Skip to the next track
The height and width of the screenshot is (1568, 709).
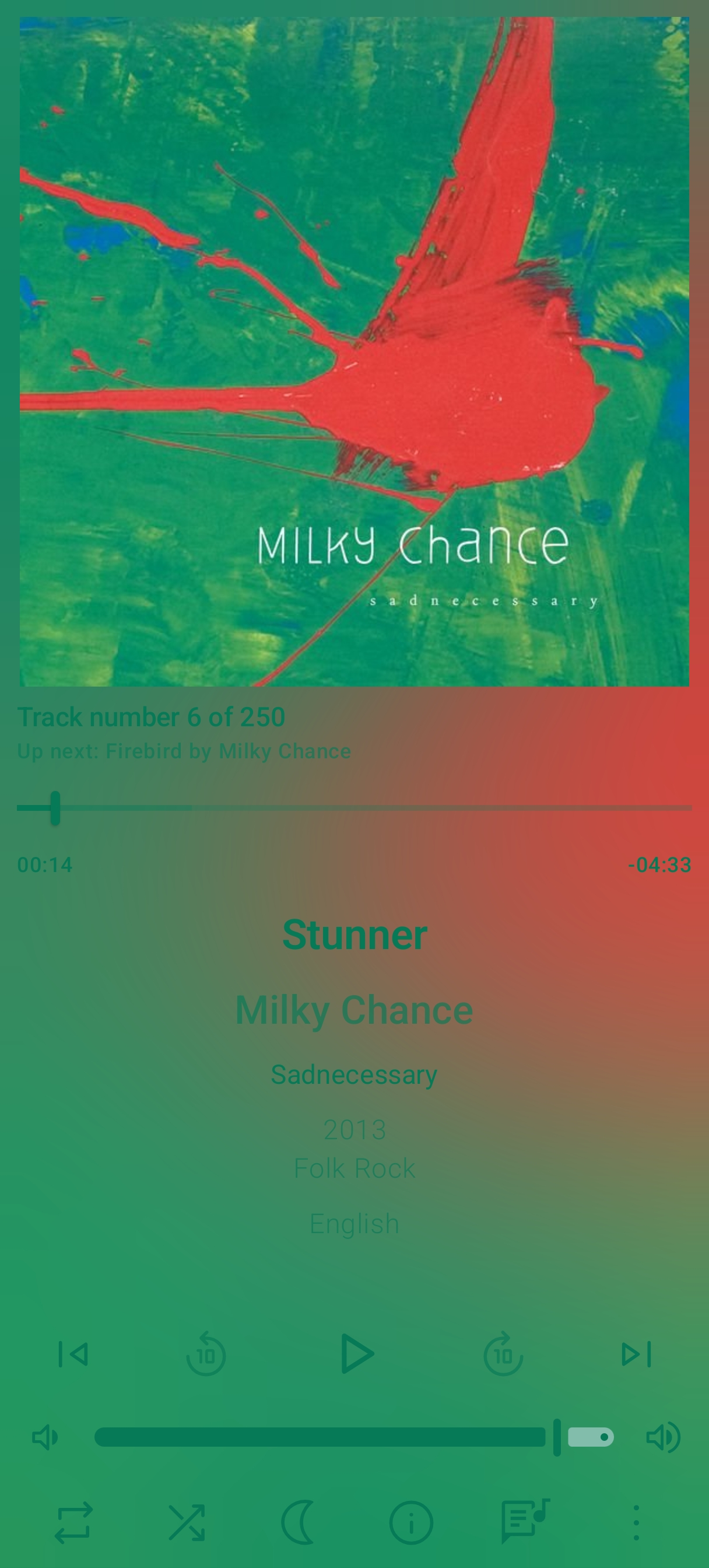(x=636, y=1354)
